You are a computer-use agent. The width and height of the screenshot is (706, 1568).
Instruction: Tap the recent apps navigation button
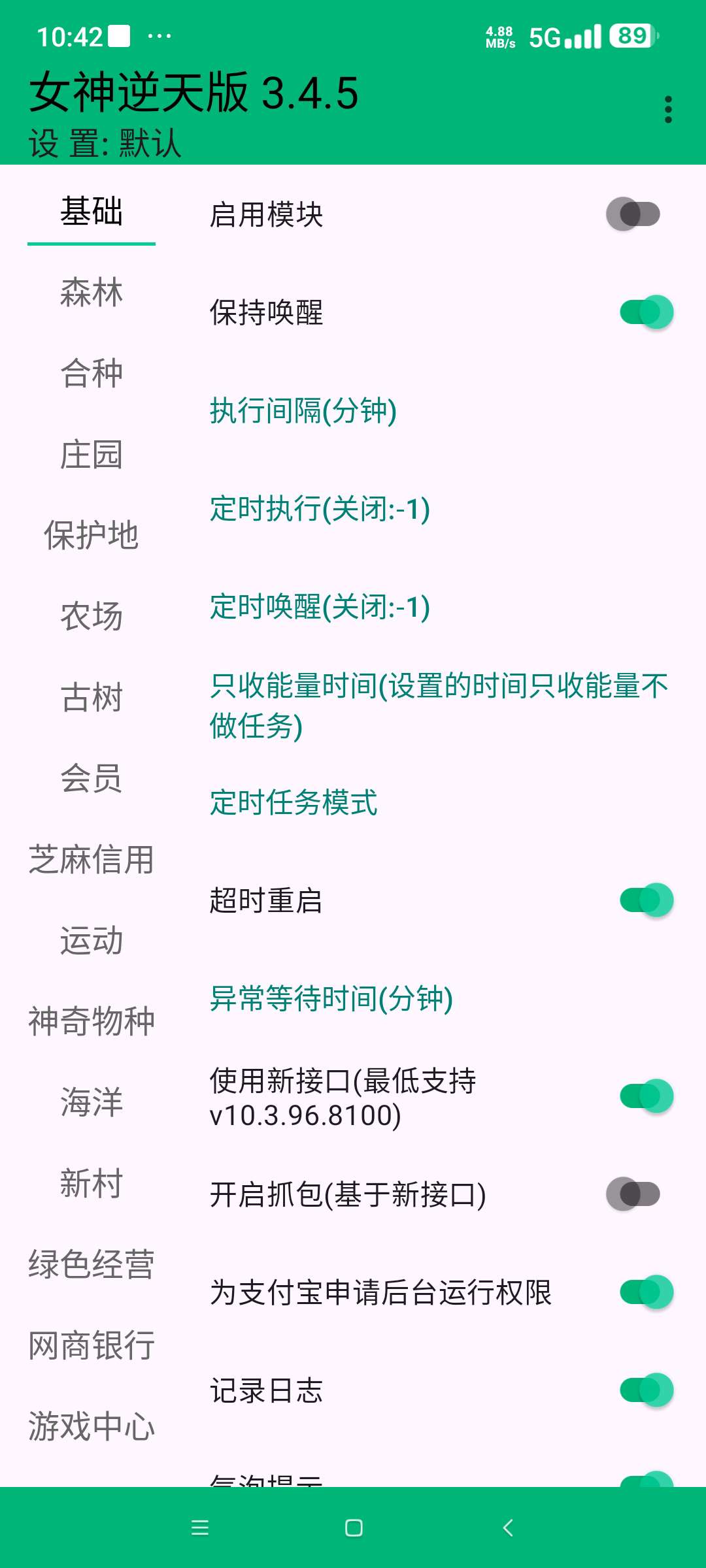[200, 1529]
